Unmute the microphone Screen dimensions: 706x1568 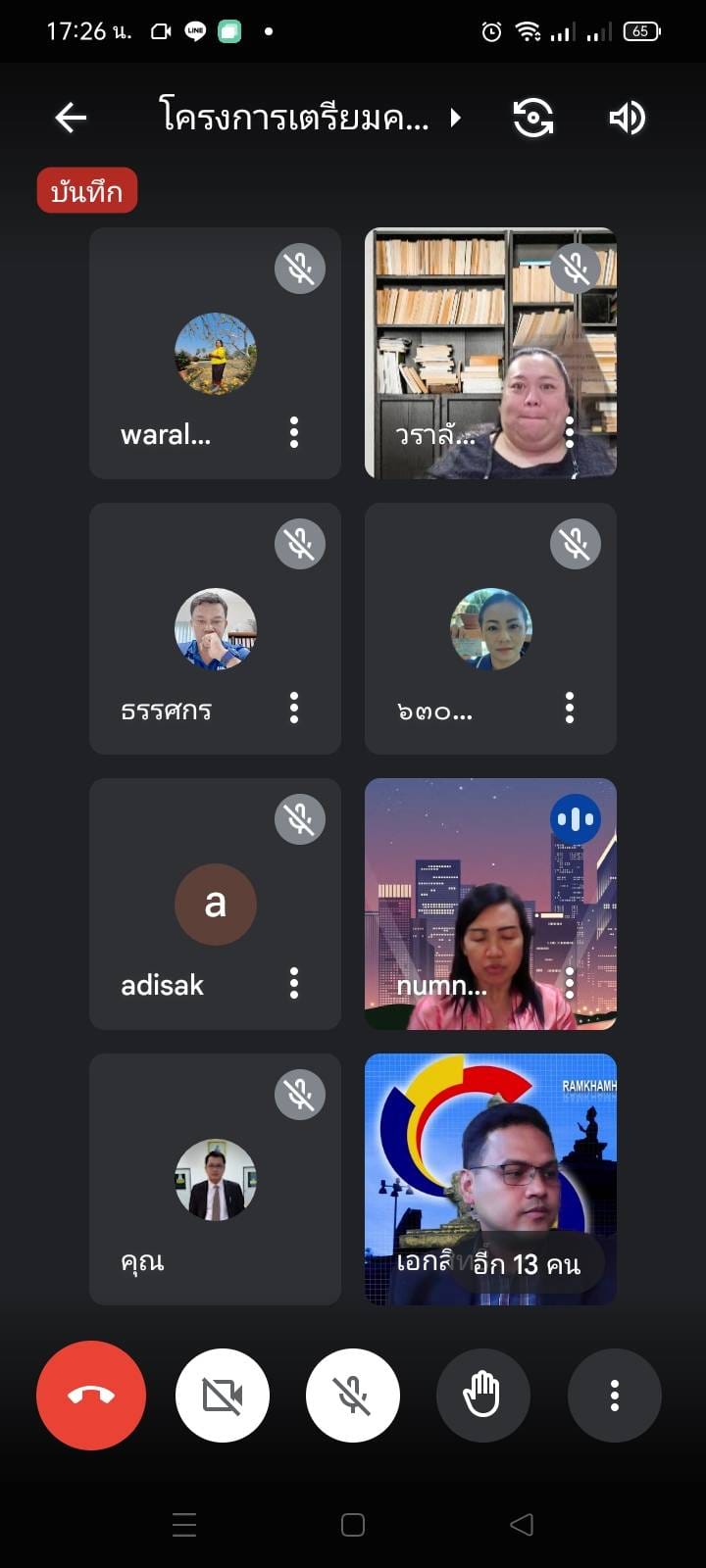point(353,1395)
